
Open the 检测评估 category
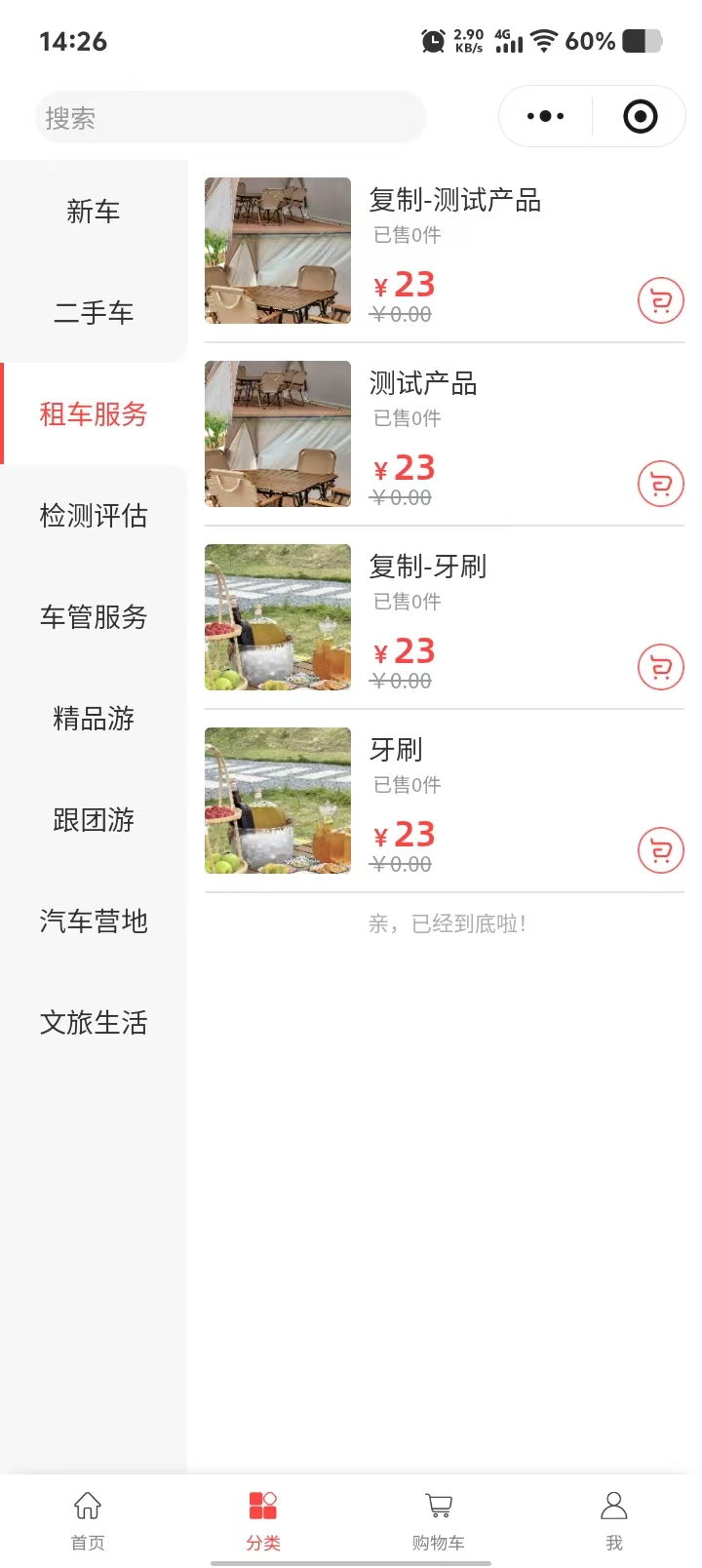pyautogui.click(x=94, y=516)
